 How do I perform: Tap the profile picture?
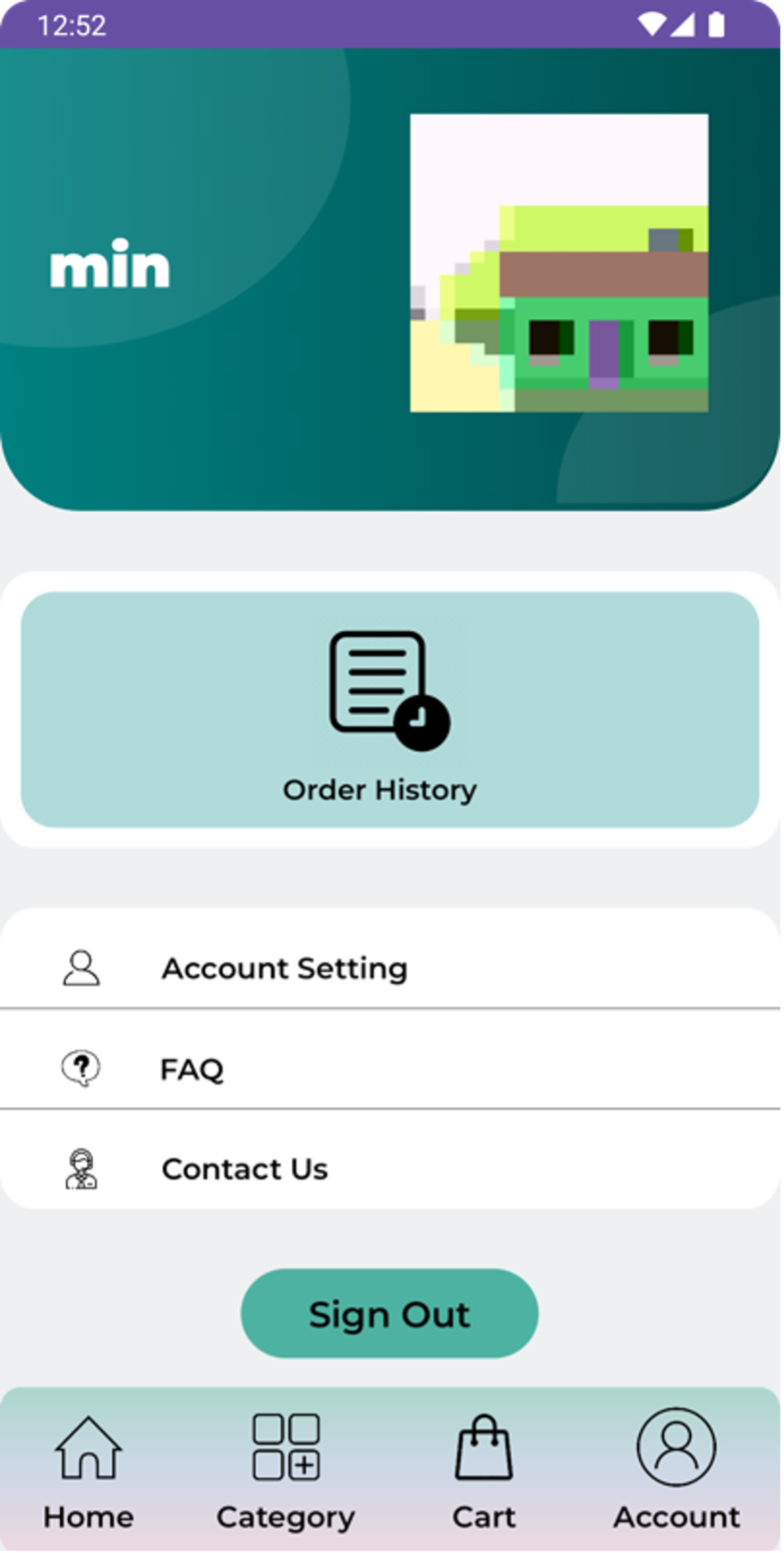point(558,263)
